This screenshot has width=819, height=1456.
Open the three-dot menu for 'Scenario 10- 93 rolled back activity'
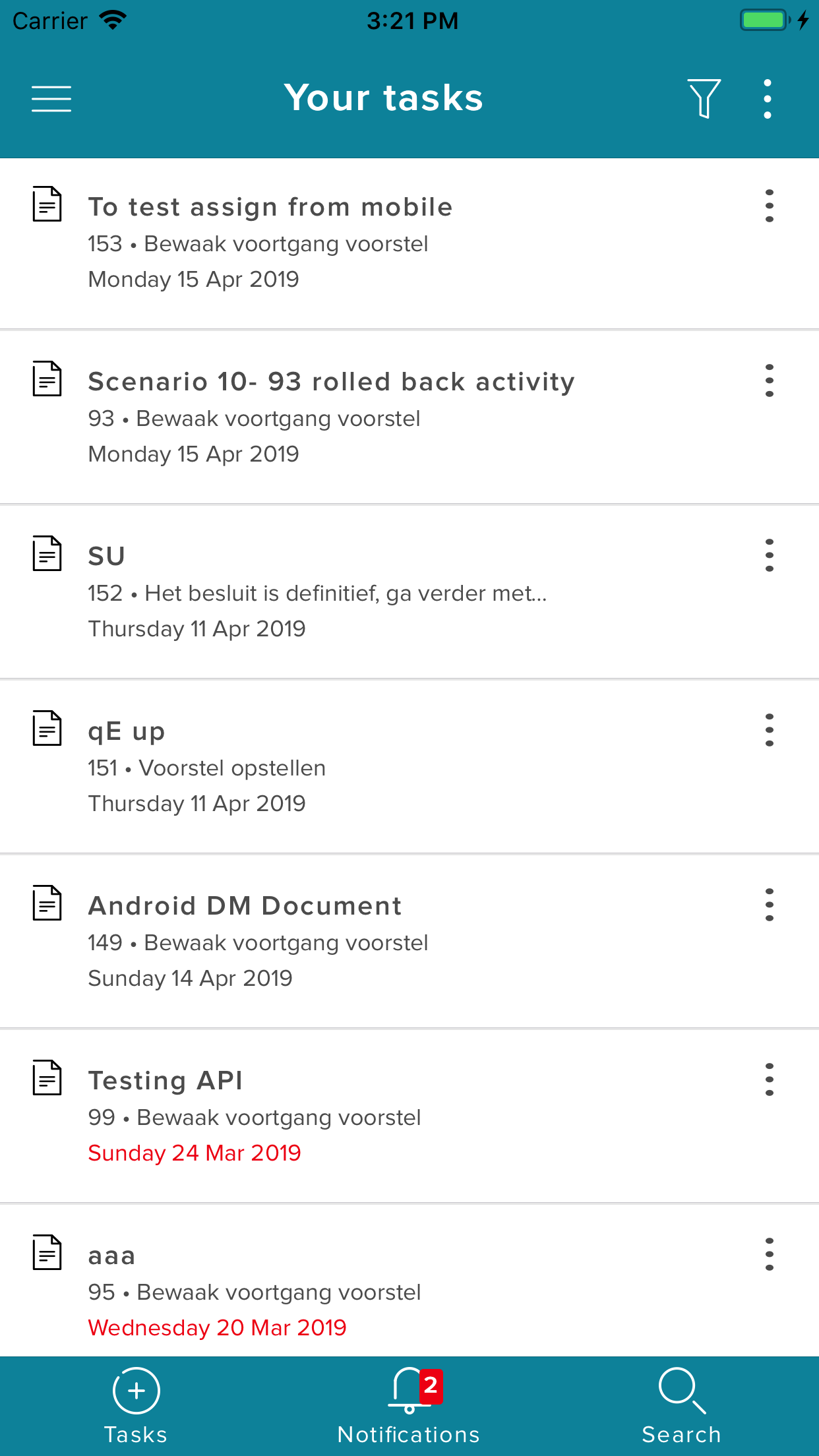click(x=769, y=380)
